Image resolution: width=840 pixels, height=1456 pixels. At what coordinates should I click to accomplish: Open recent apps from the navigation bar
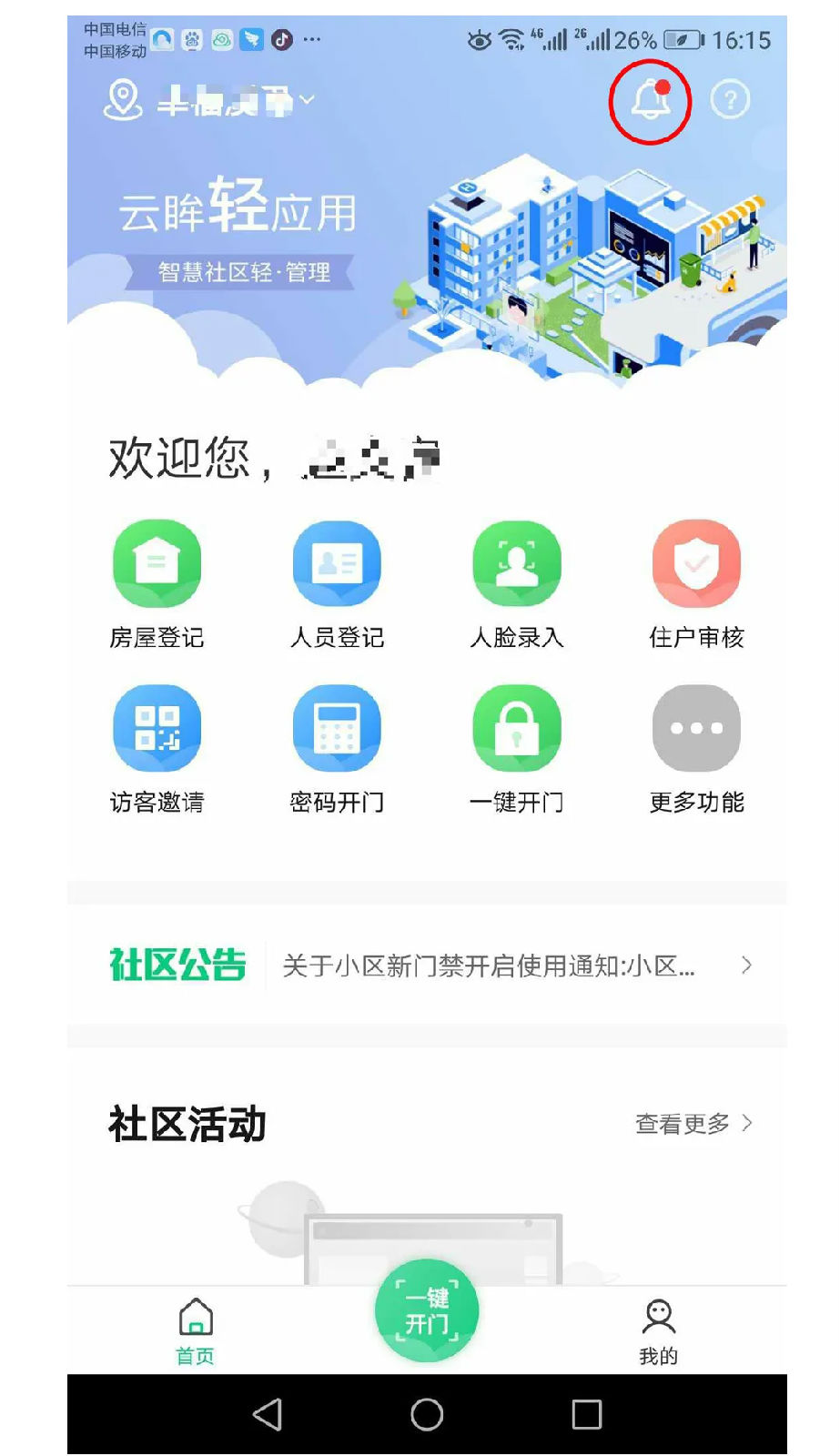point(586,1414)
